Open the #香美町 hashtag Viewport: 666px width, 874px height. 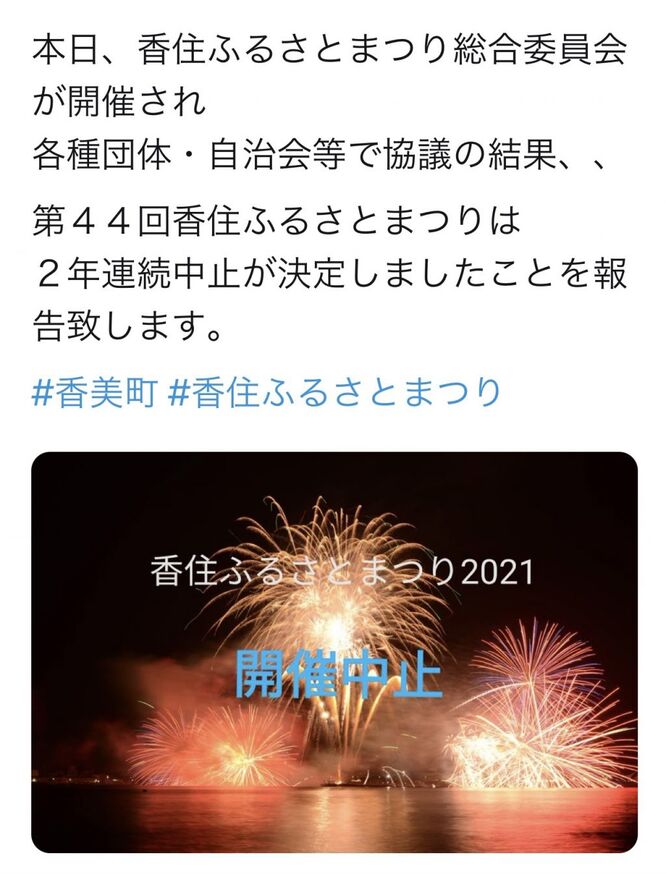94,392
